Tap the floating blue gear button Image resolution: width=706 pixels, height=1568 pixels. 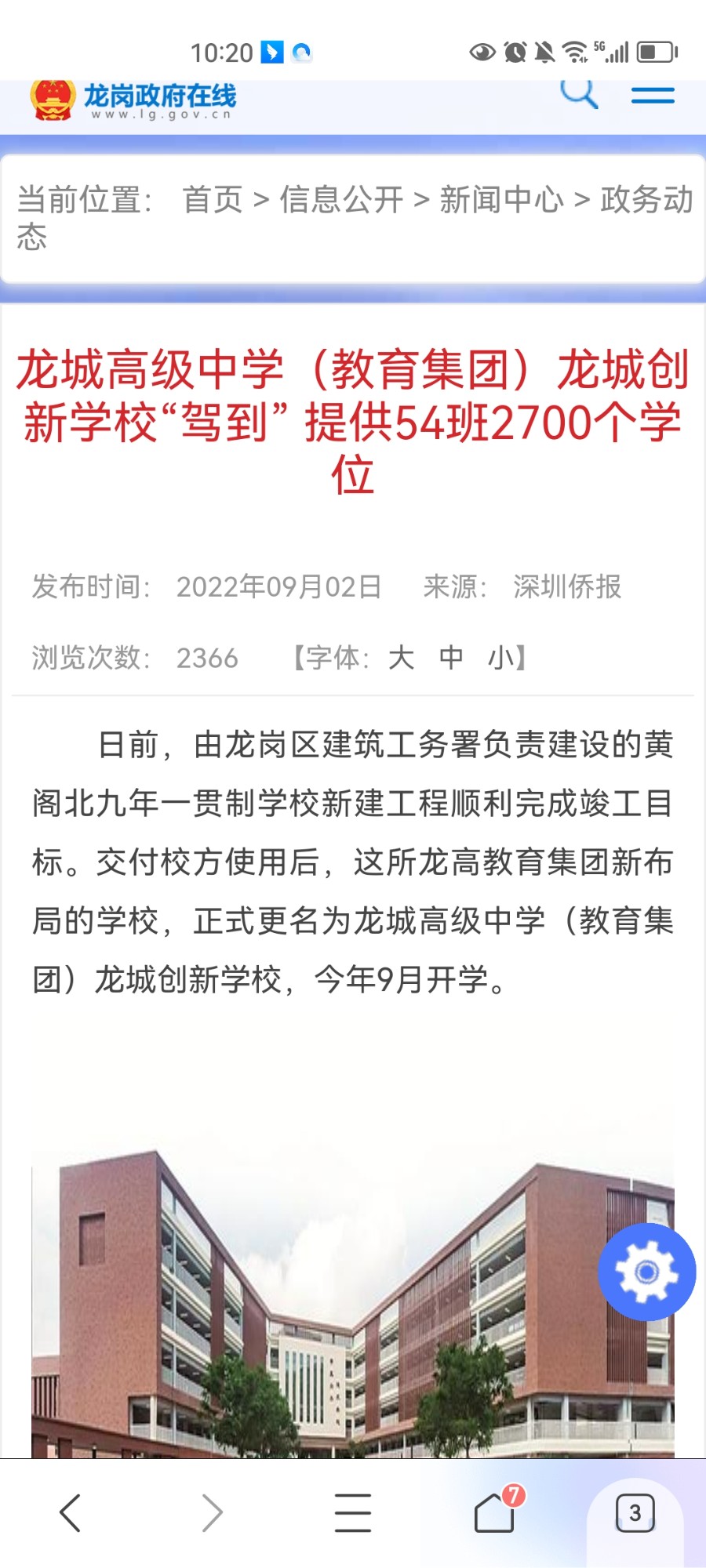click(646, 1272)
